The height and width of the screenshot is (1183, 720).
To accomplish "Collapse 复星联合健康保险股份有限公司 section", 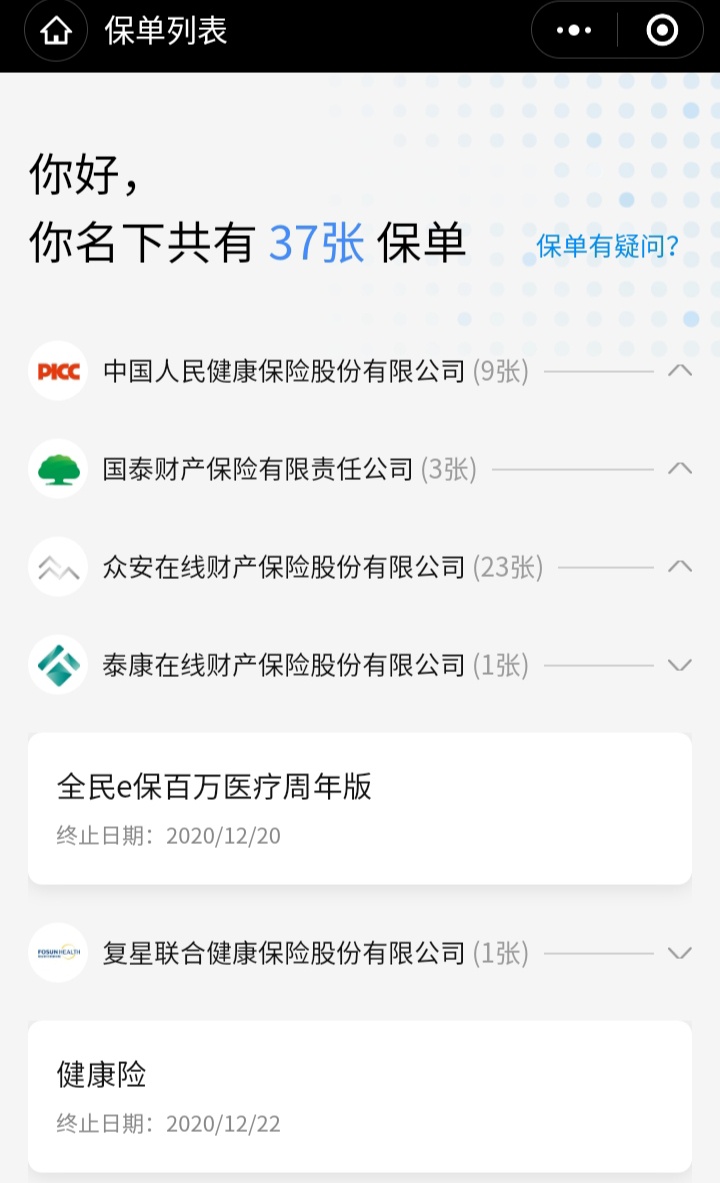I will (x=360, y=953).
